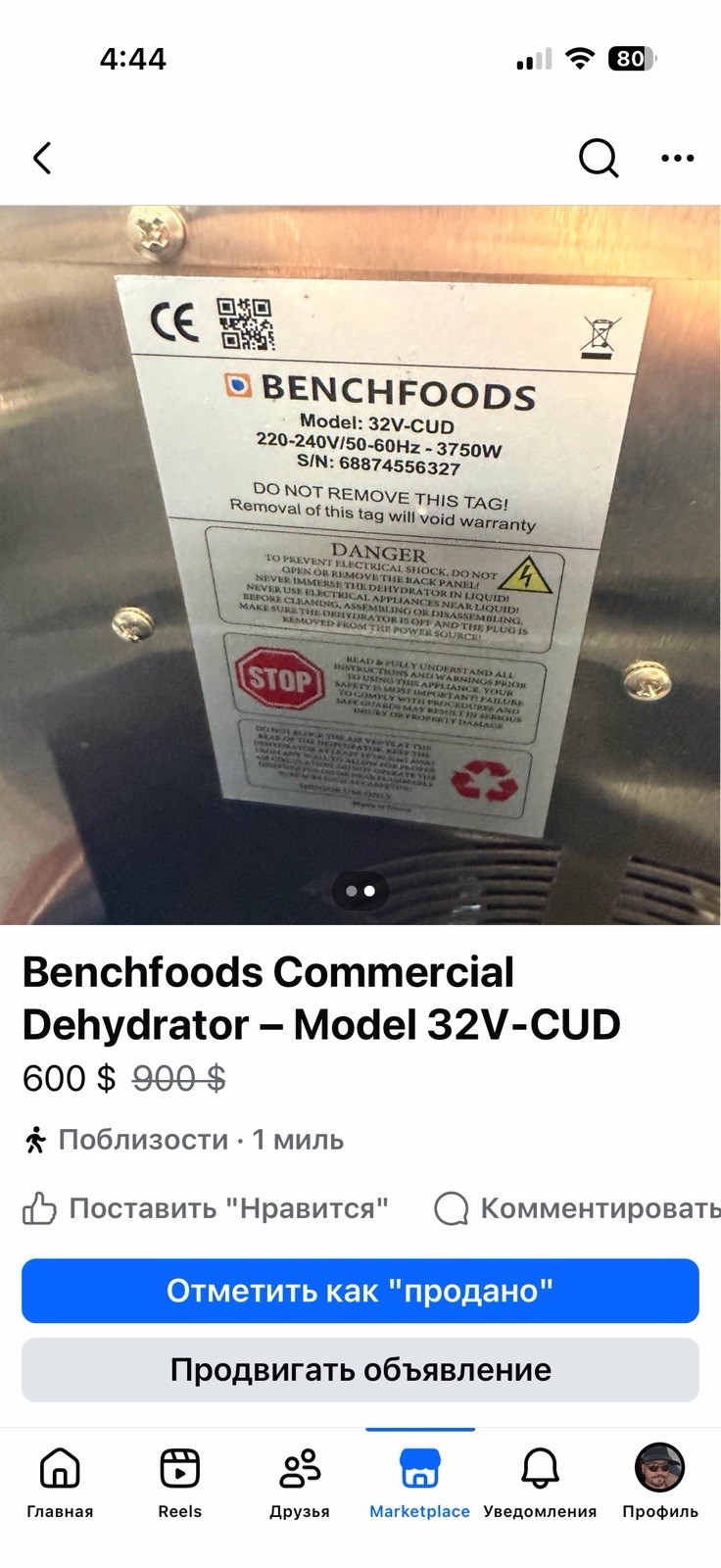Open the Профиль tab
721x1568 pixels.
tap(660, 1483)
